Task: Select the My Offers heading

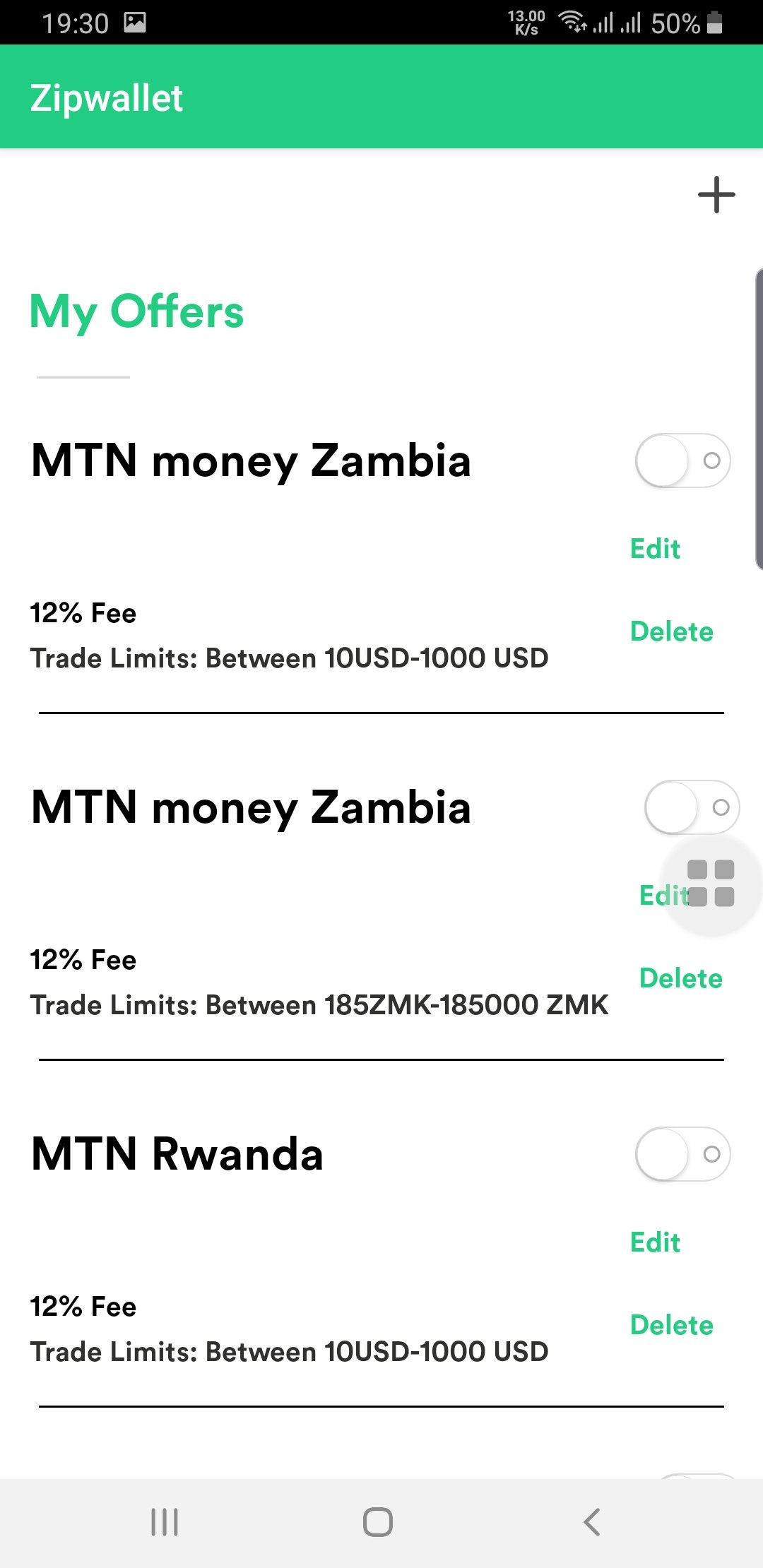Action: tap(136, 311)
